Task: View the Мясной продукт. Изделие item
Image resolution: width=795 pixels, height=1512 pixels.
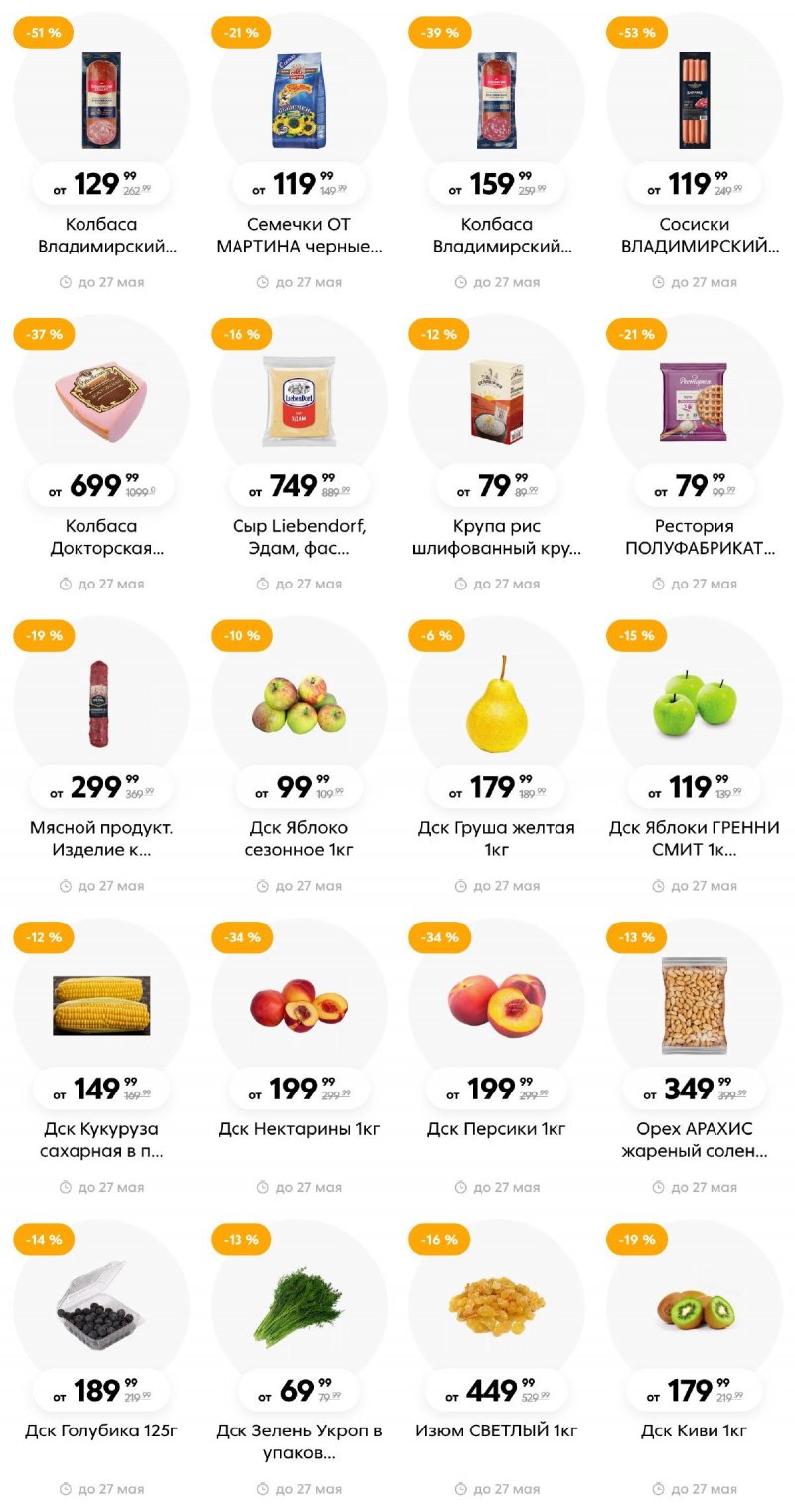Action: [x=101, y=704]
